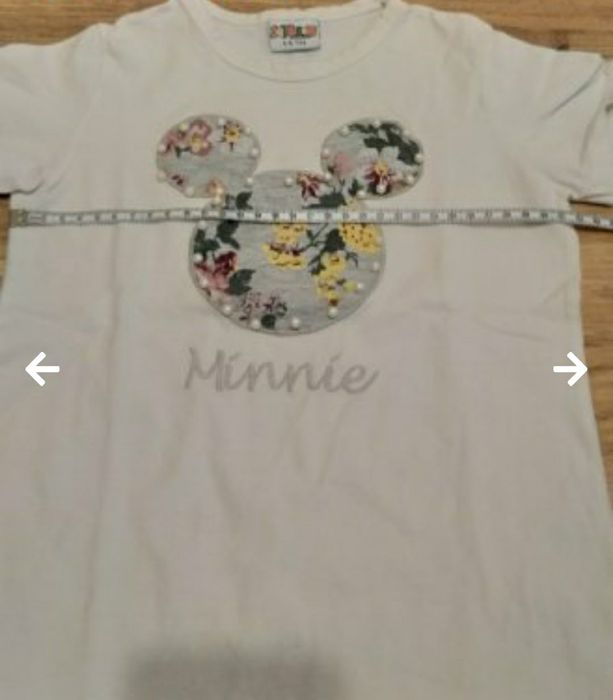Show the next photo with right arrow
The image size is (613, 700).
coord(570,369)
